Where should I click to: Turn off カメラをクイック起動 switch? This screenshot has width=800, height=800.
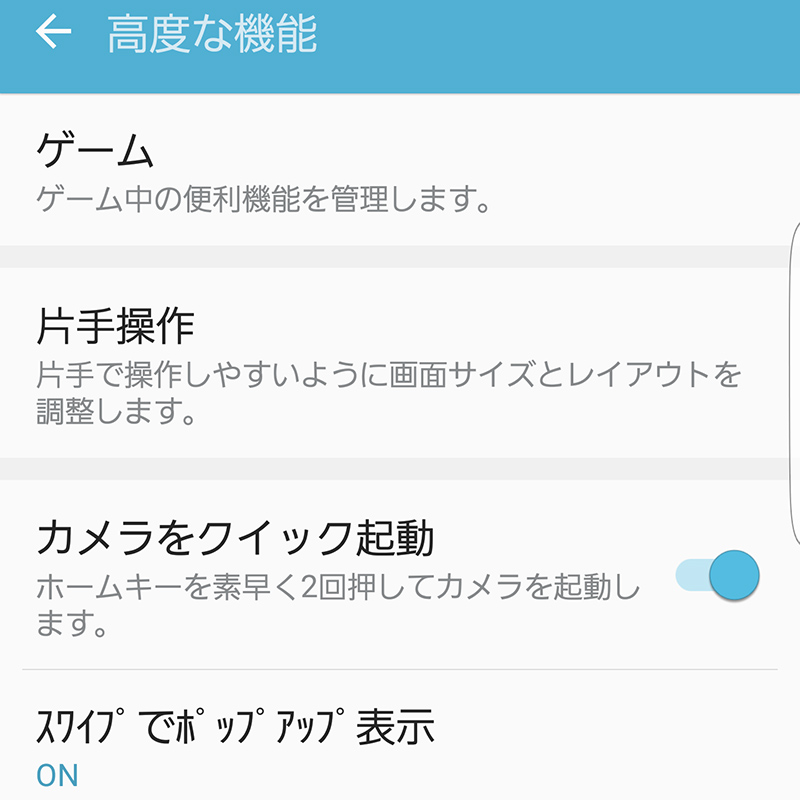[719, 575]
